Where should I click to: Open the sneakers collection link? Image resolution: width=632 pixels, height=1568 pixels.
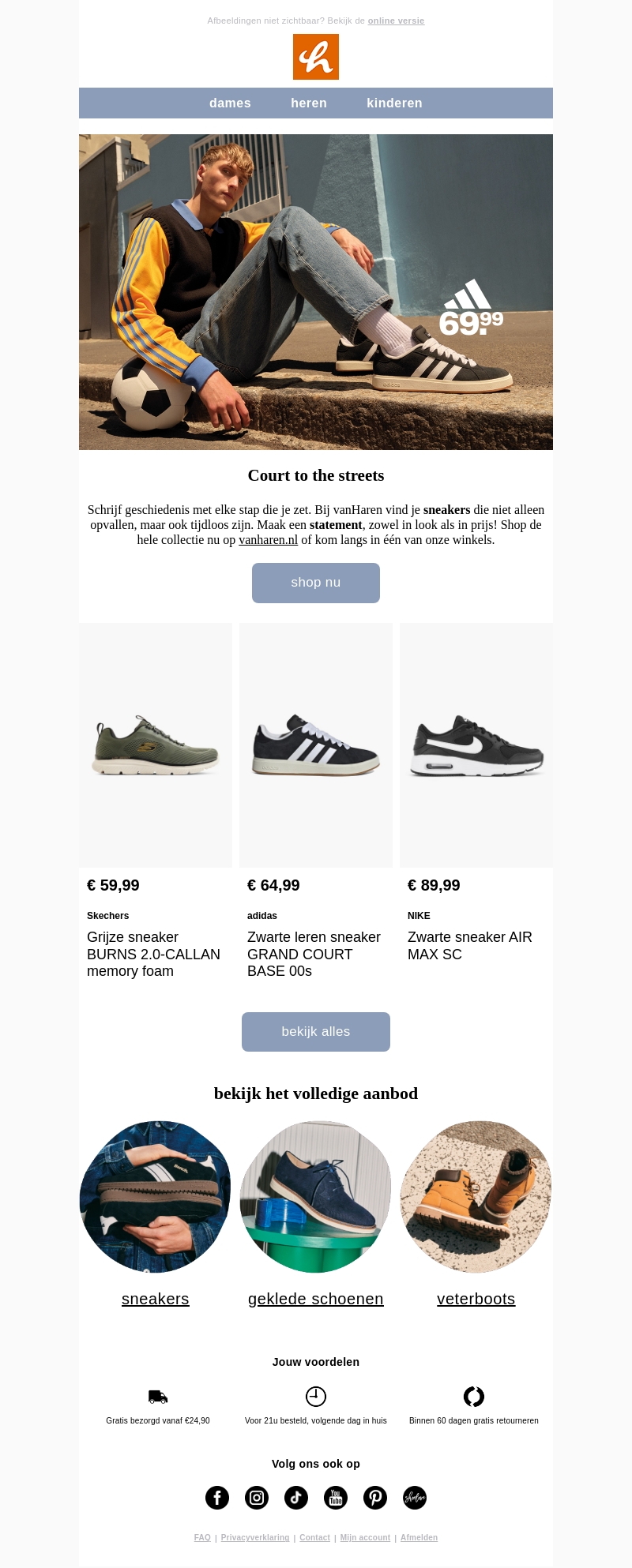[x=156, y=1299]
